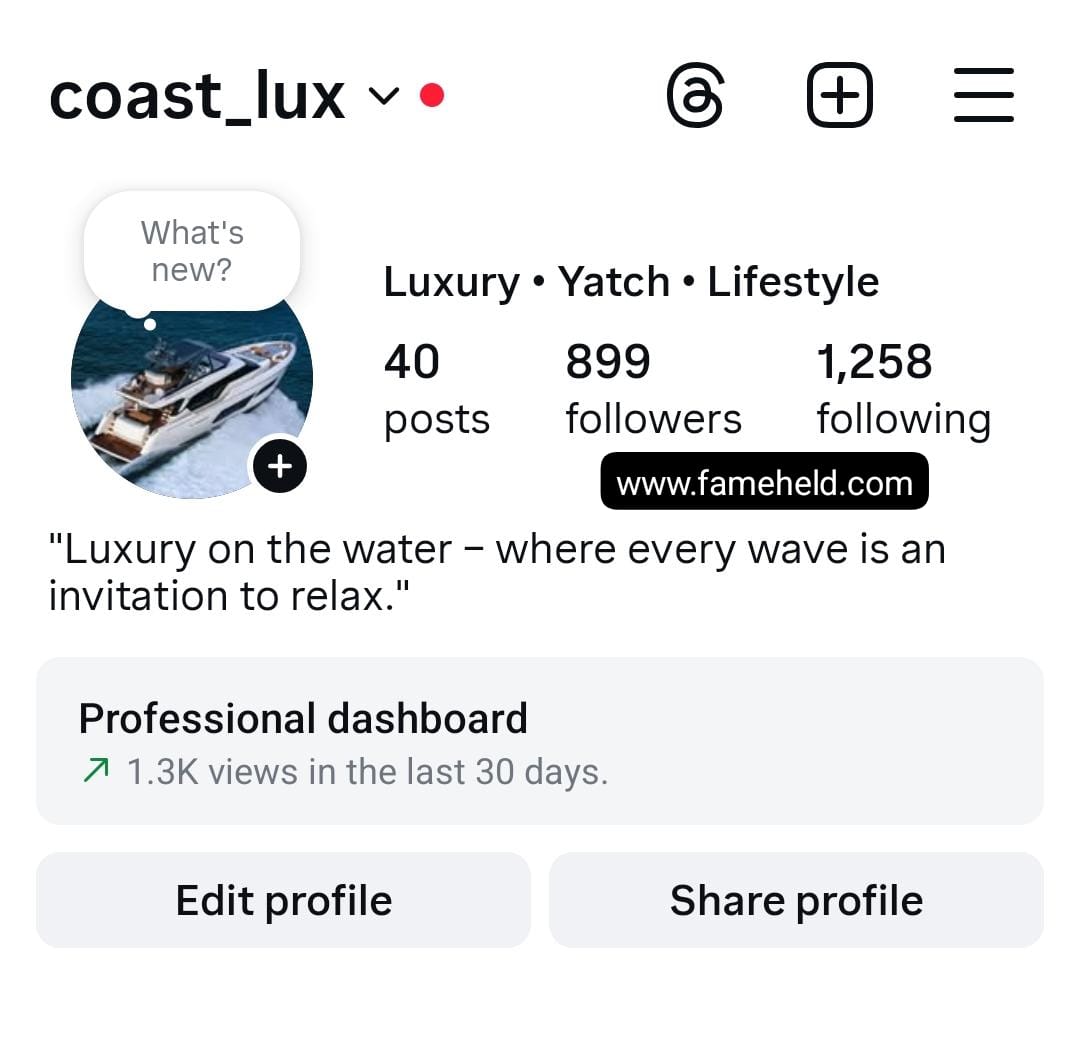Share profile with others
Screen dimensions: 1080x1038
point(796,900)
